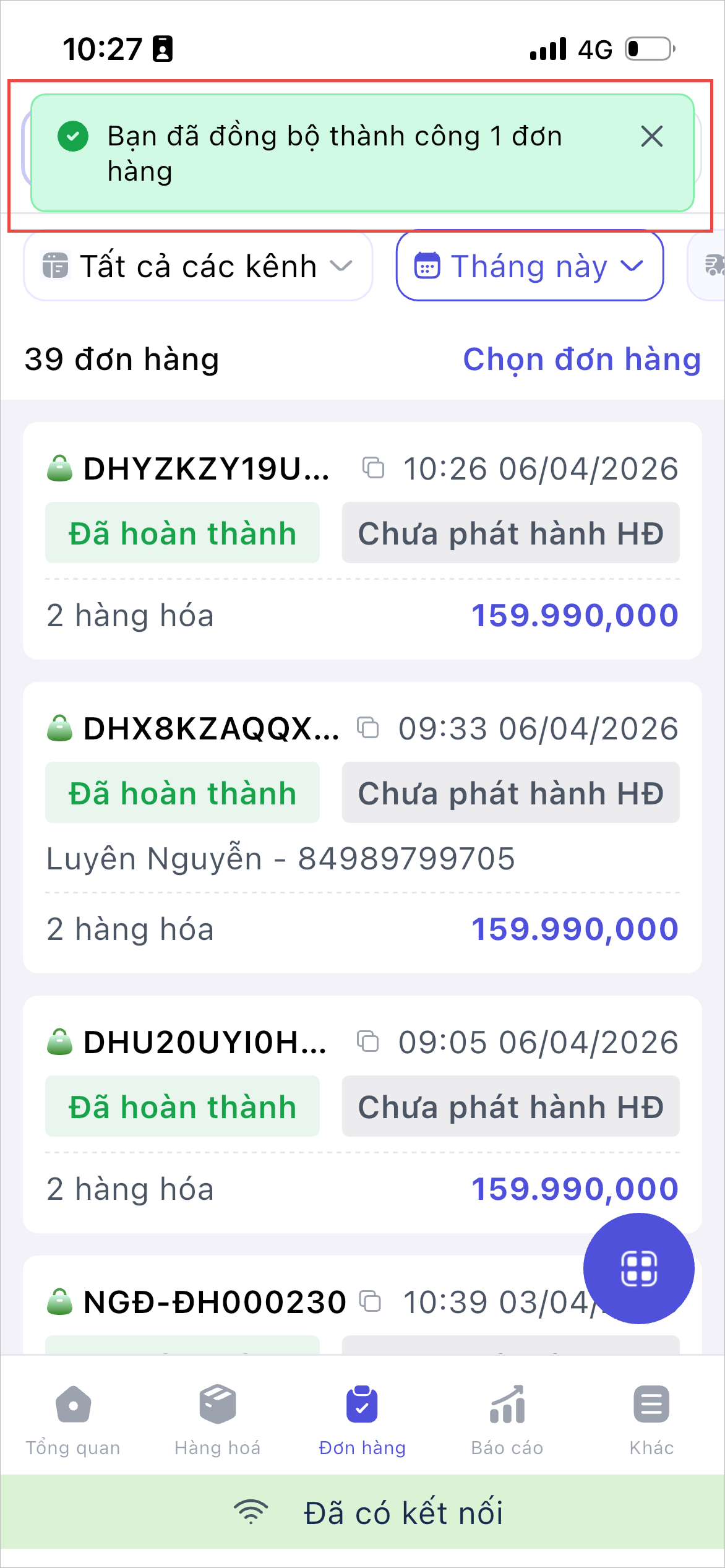Viewport: 725px width, 1568px height.
Task: Copy order code DHYZKZY19U
Action: 374,468
